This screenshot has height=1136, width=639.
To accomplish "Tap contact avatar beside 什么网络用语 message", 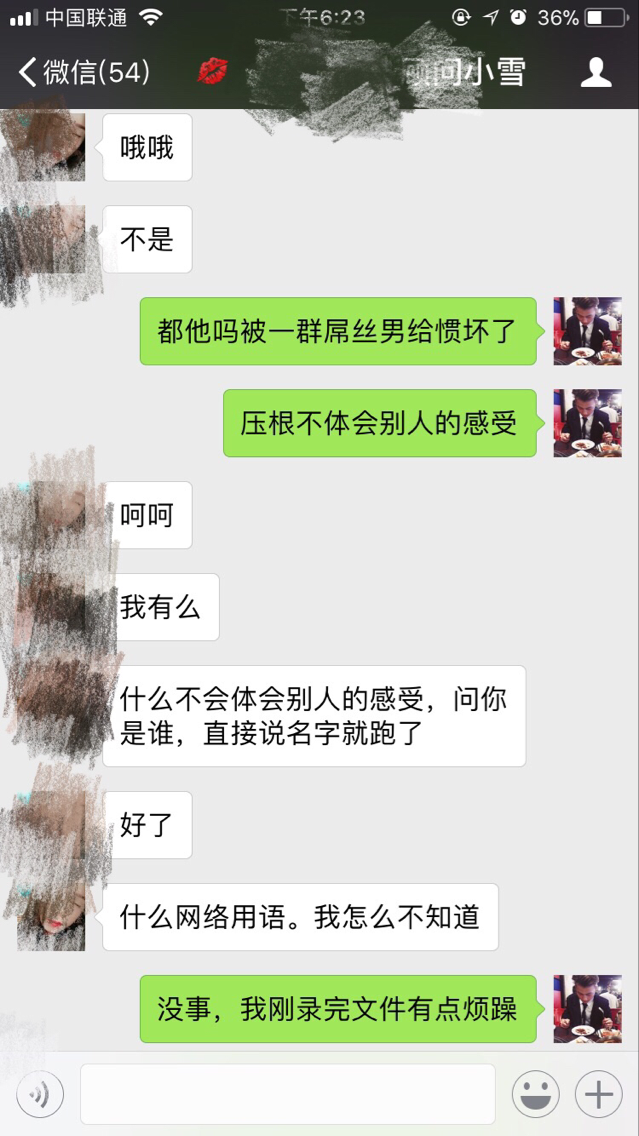I will 51,917.
